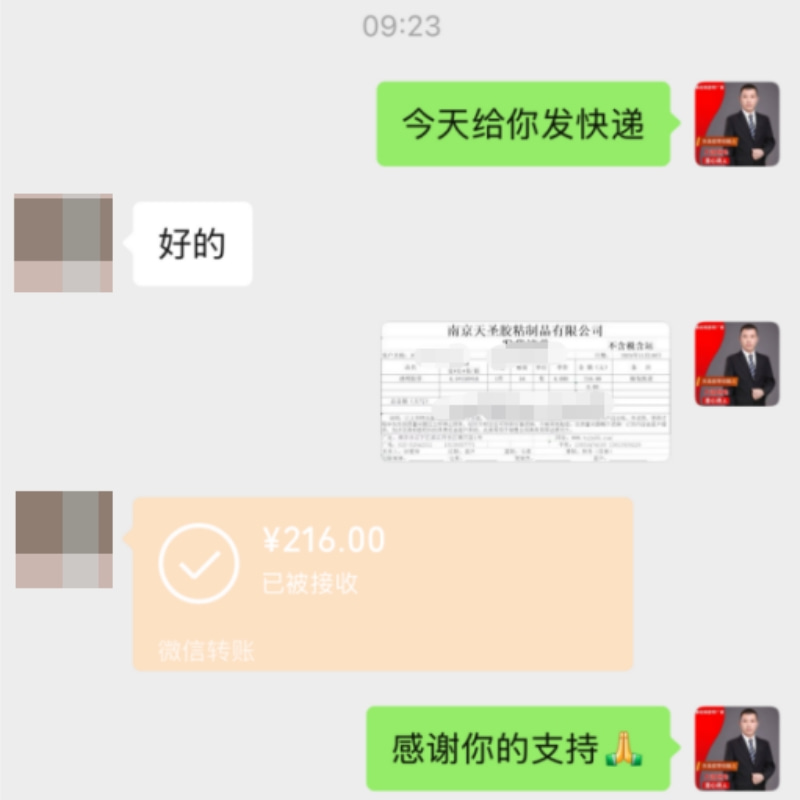
Task: Open the shared delivery note image
Action: pos(526,391)
